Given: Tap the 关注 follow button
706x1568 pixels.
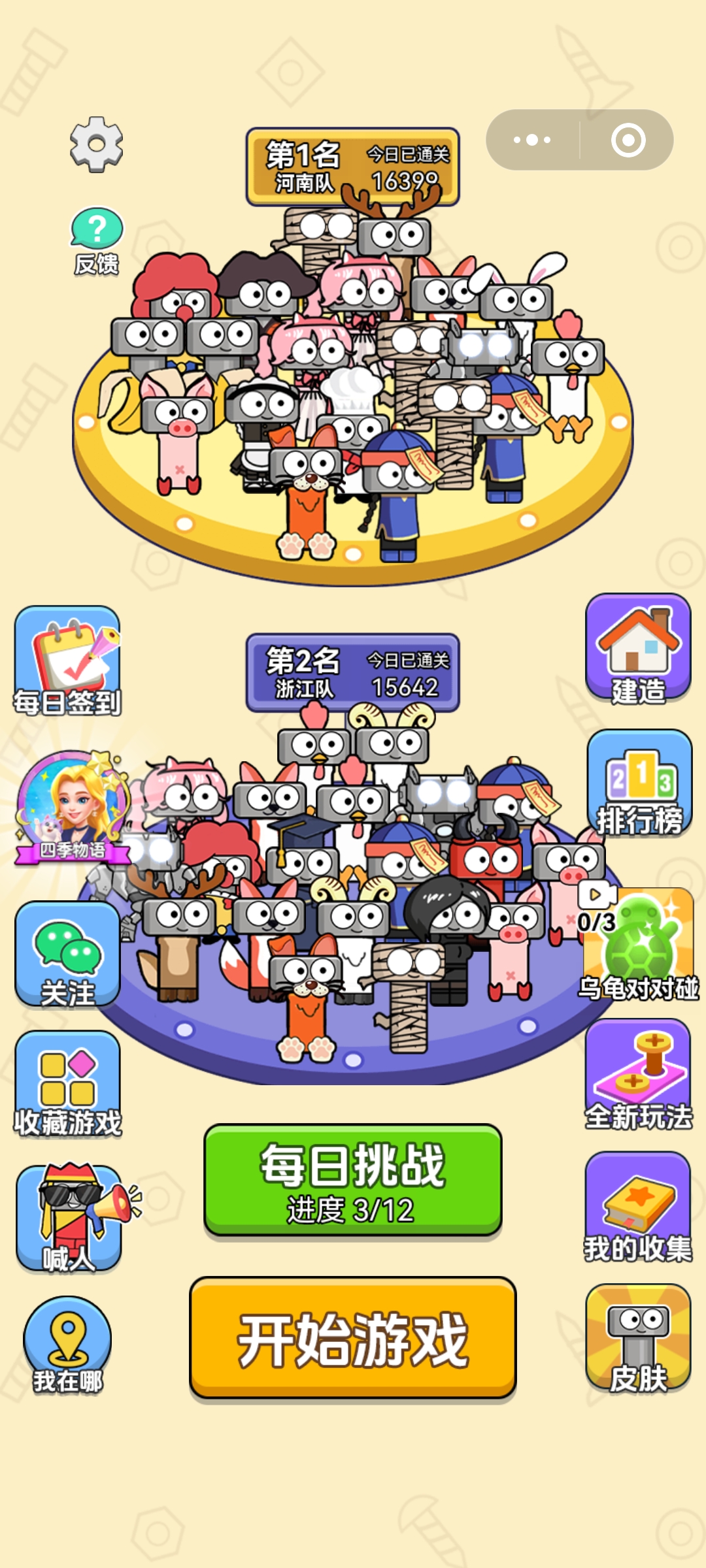Looking at the screenshot, I should (67, 955).
